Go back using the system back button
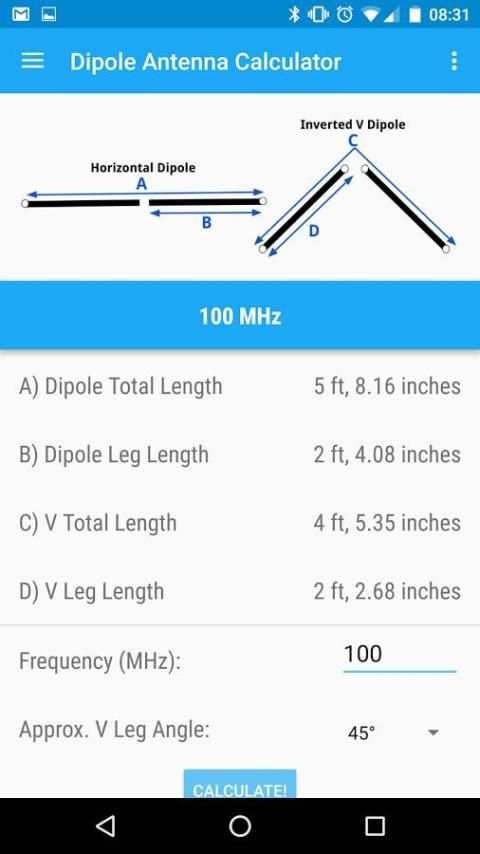 105,826
